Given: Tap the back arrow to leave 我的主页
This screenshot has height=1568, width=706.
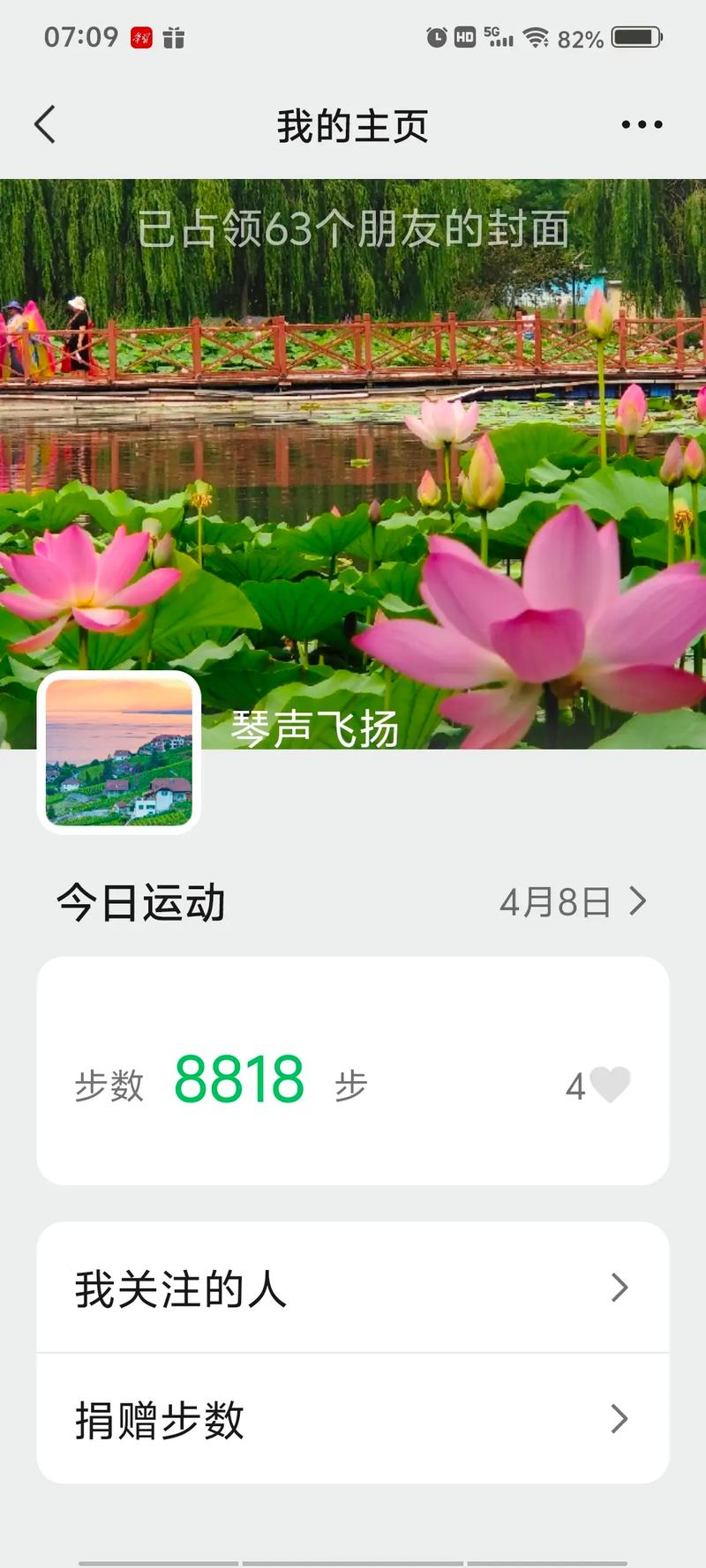Looking at the screenshot, I should pos(44,124).
